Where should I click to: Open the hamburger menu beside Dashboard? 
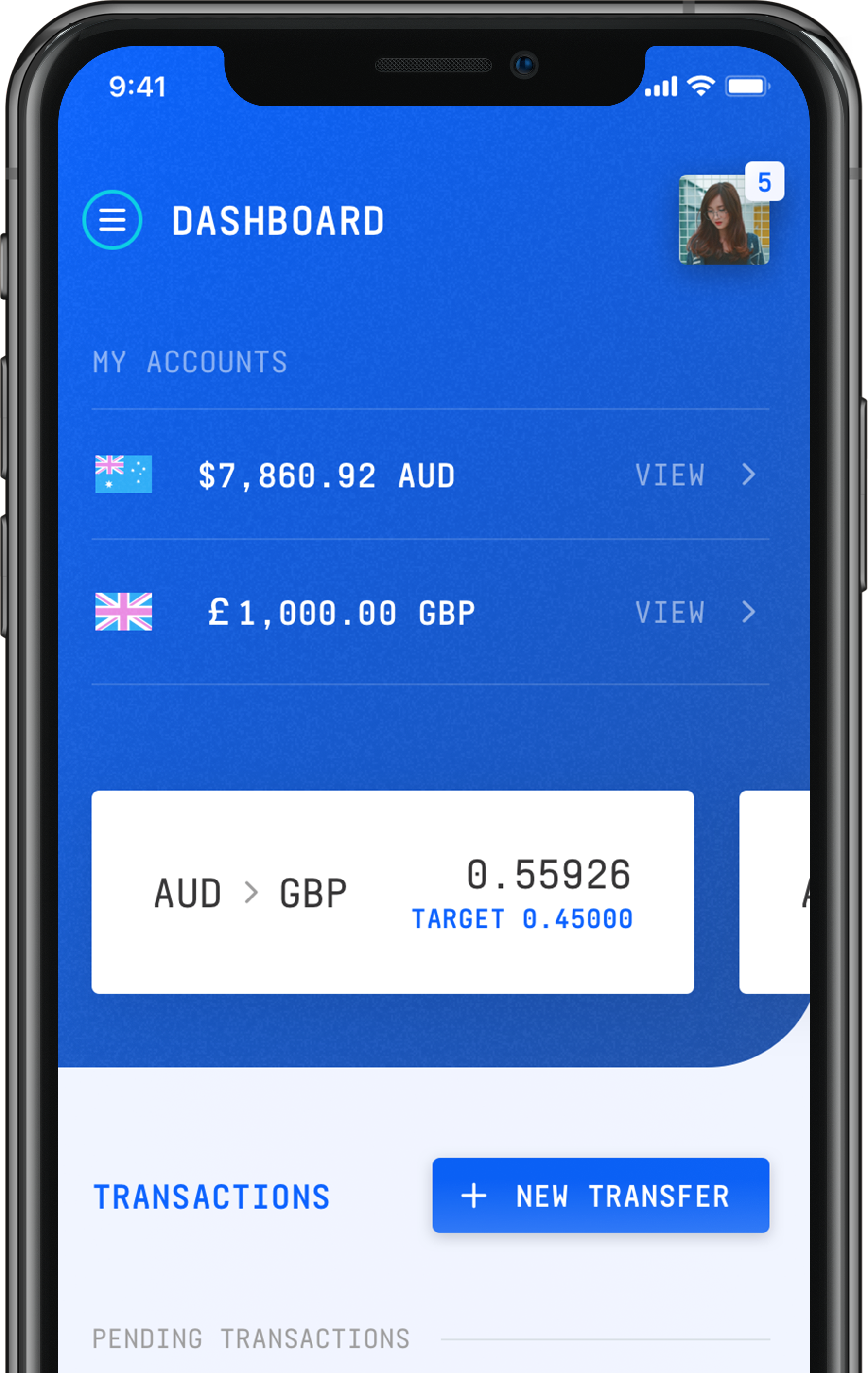112,220
